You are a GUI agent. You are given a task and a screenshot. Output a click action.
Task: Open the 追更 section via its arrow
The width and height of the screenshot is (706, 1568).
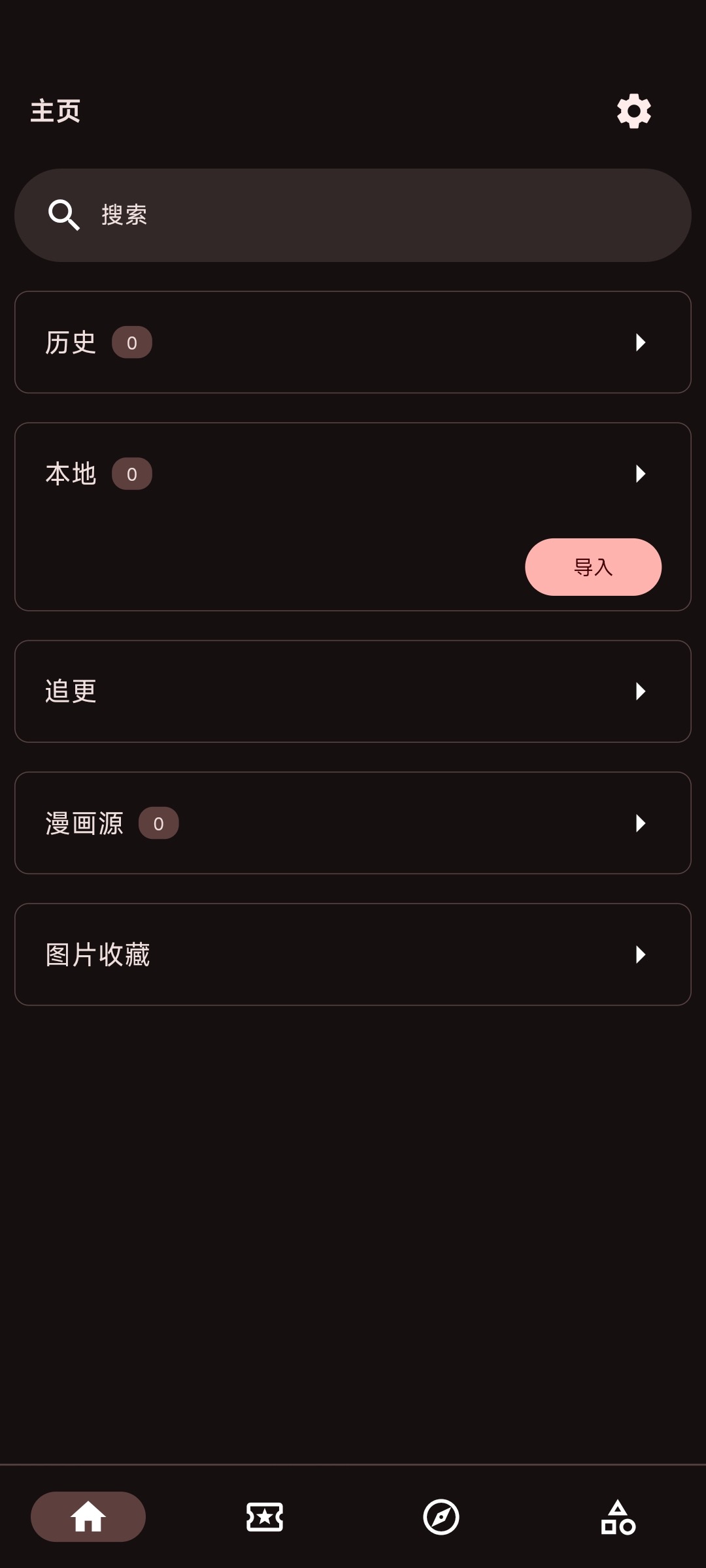(x=641, y=691)
